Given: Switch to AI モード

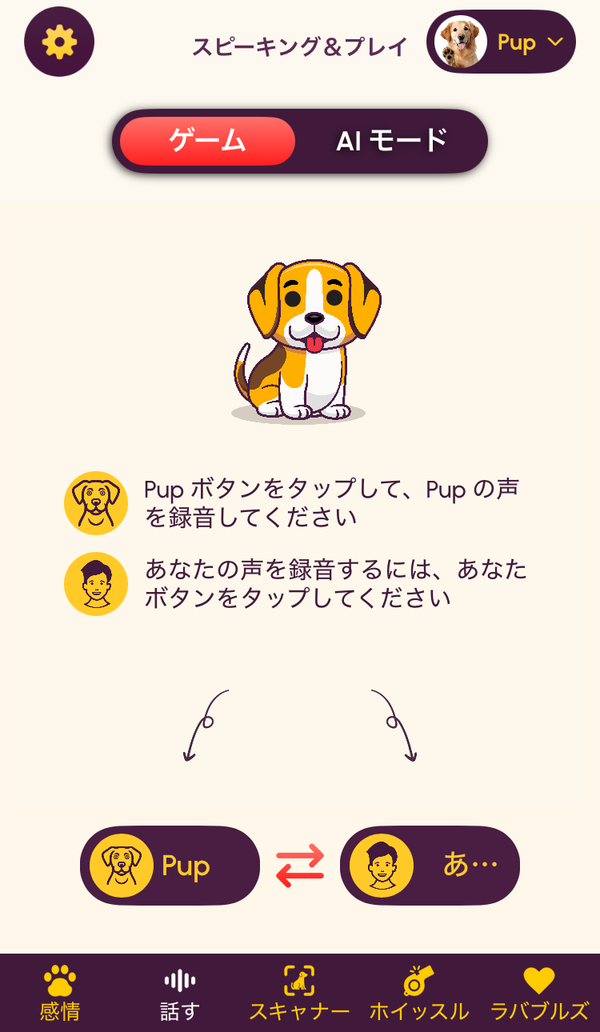Looking at the screenshot, I should click(392, 141).
